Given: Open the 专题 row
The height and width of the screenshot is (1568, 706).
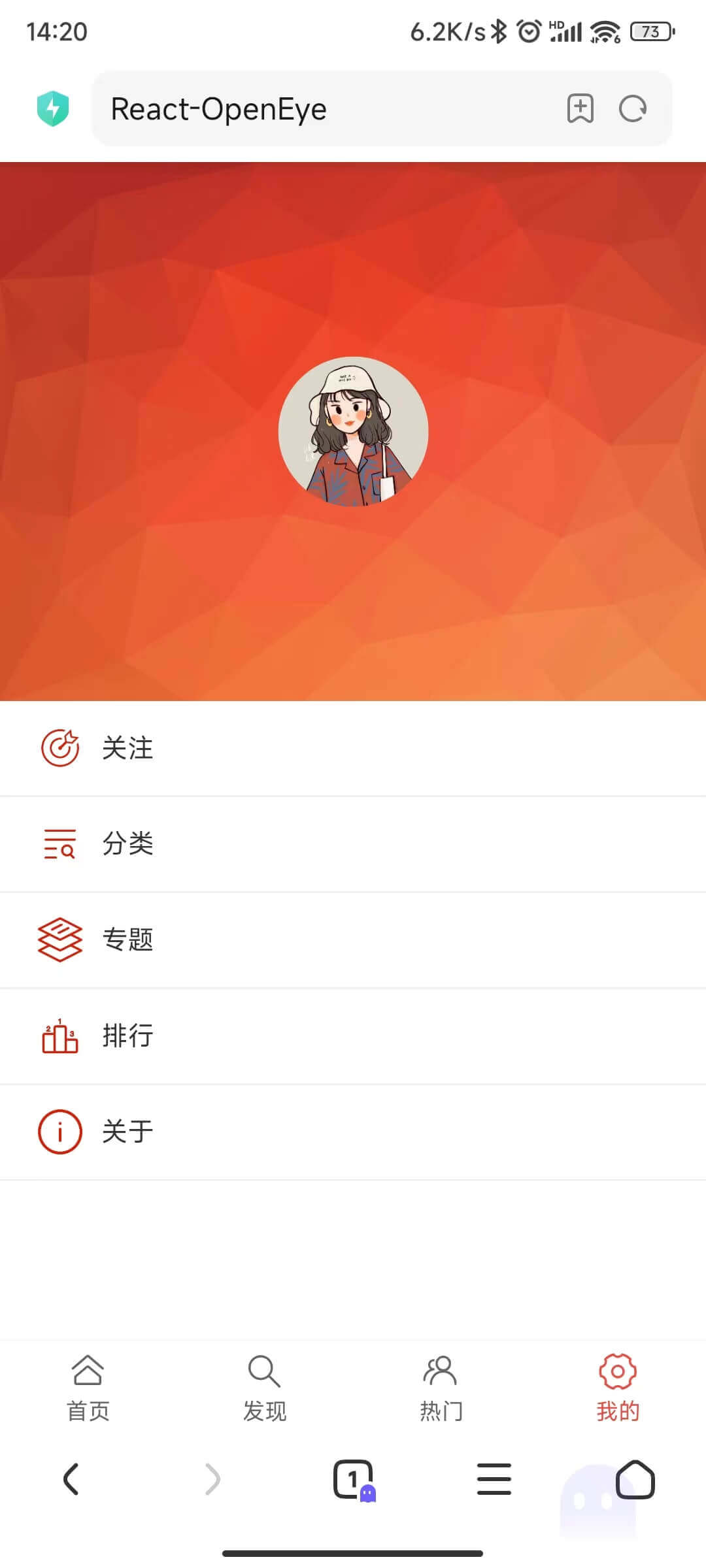Looking at the screenshot, I should click(x=353, y=940).
